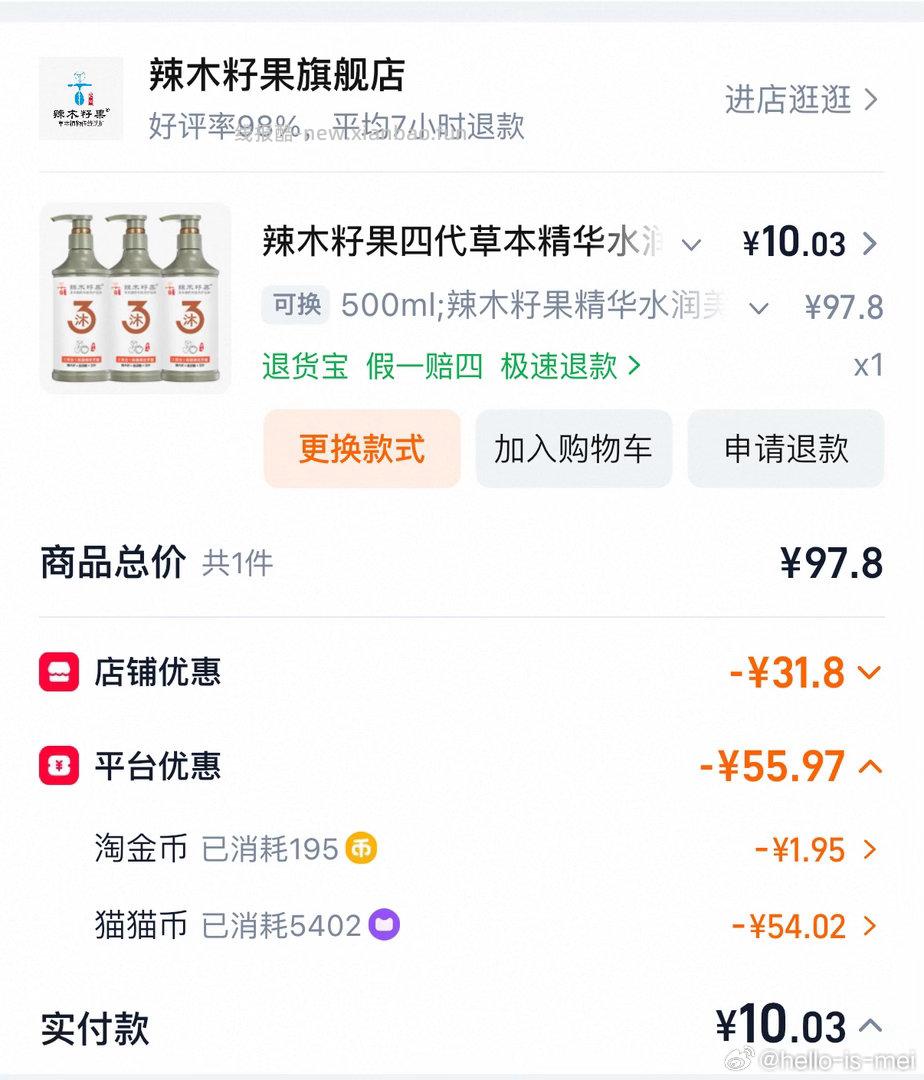Request a refund via 申请退款

[786, 449]
